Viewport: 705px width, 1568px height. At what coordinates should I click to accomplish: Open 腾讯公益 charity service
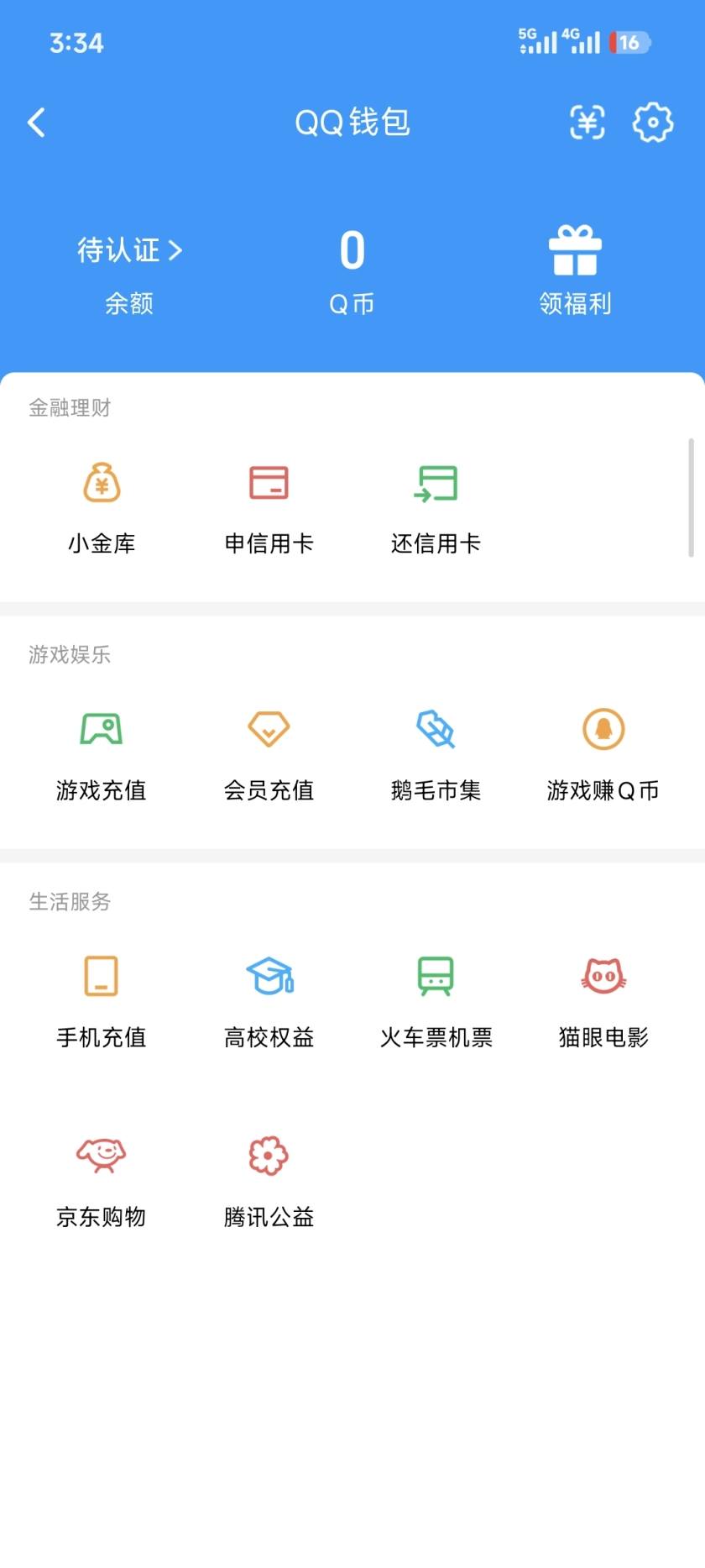coord(268,1176)
